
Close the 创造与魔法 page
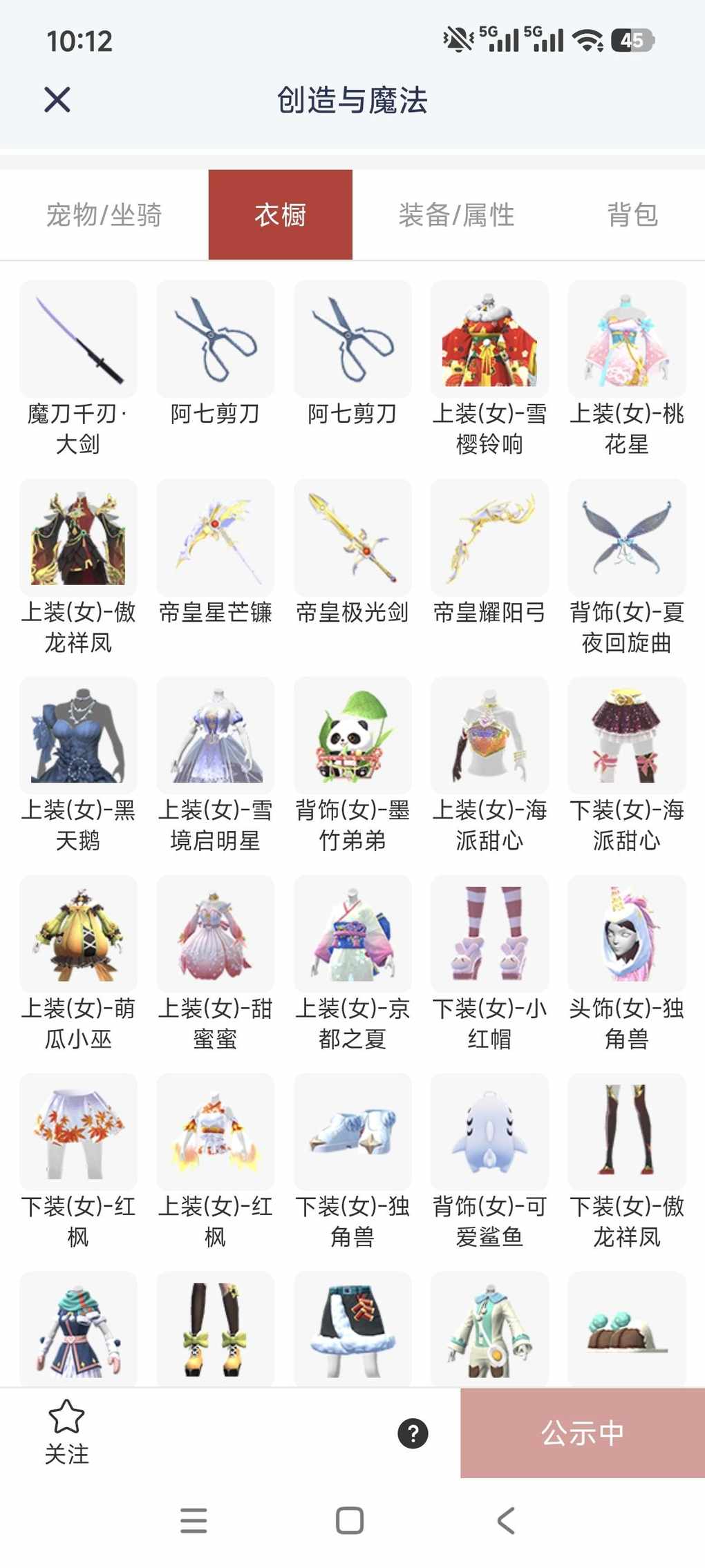(x=57, y=99)
